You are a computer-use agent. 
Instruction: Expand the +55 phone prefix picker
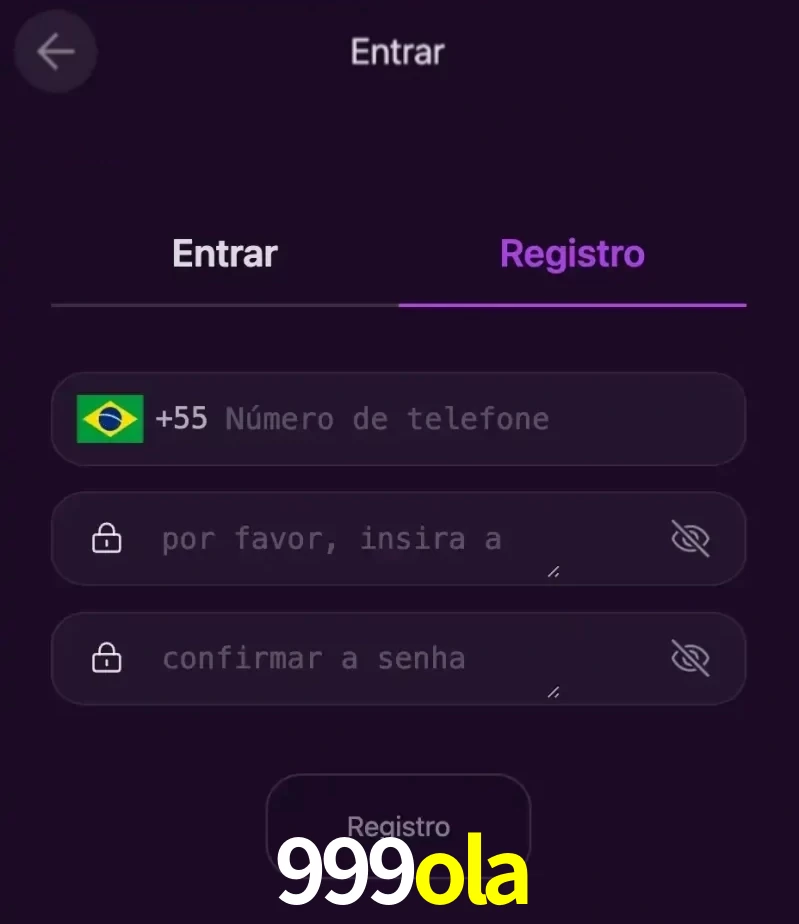(x=183, y=419)
